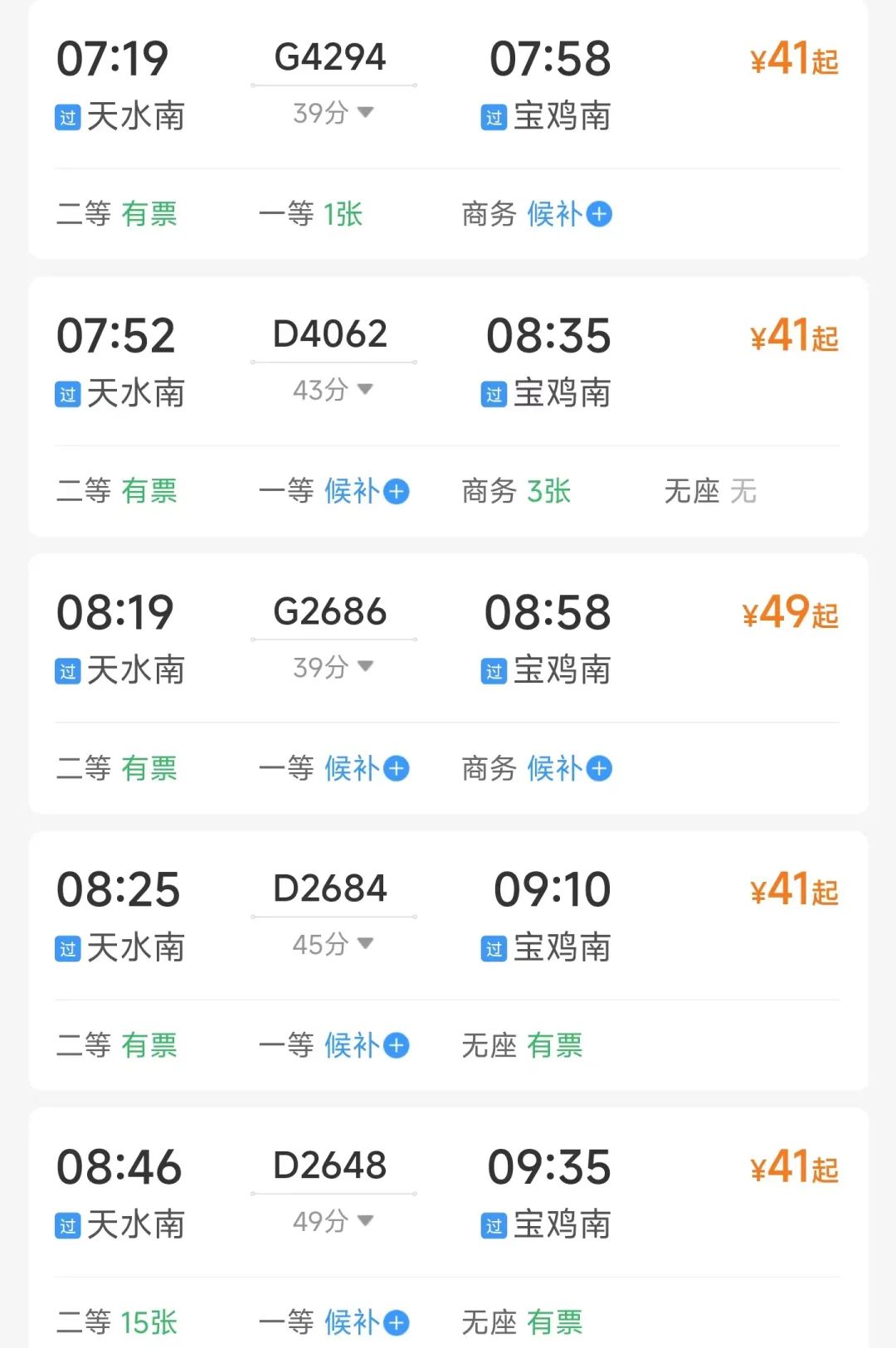Screen dimensions: 896x1348
Task: Show stop details under D4062's 43分 duration
Action: [333, 390]
